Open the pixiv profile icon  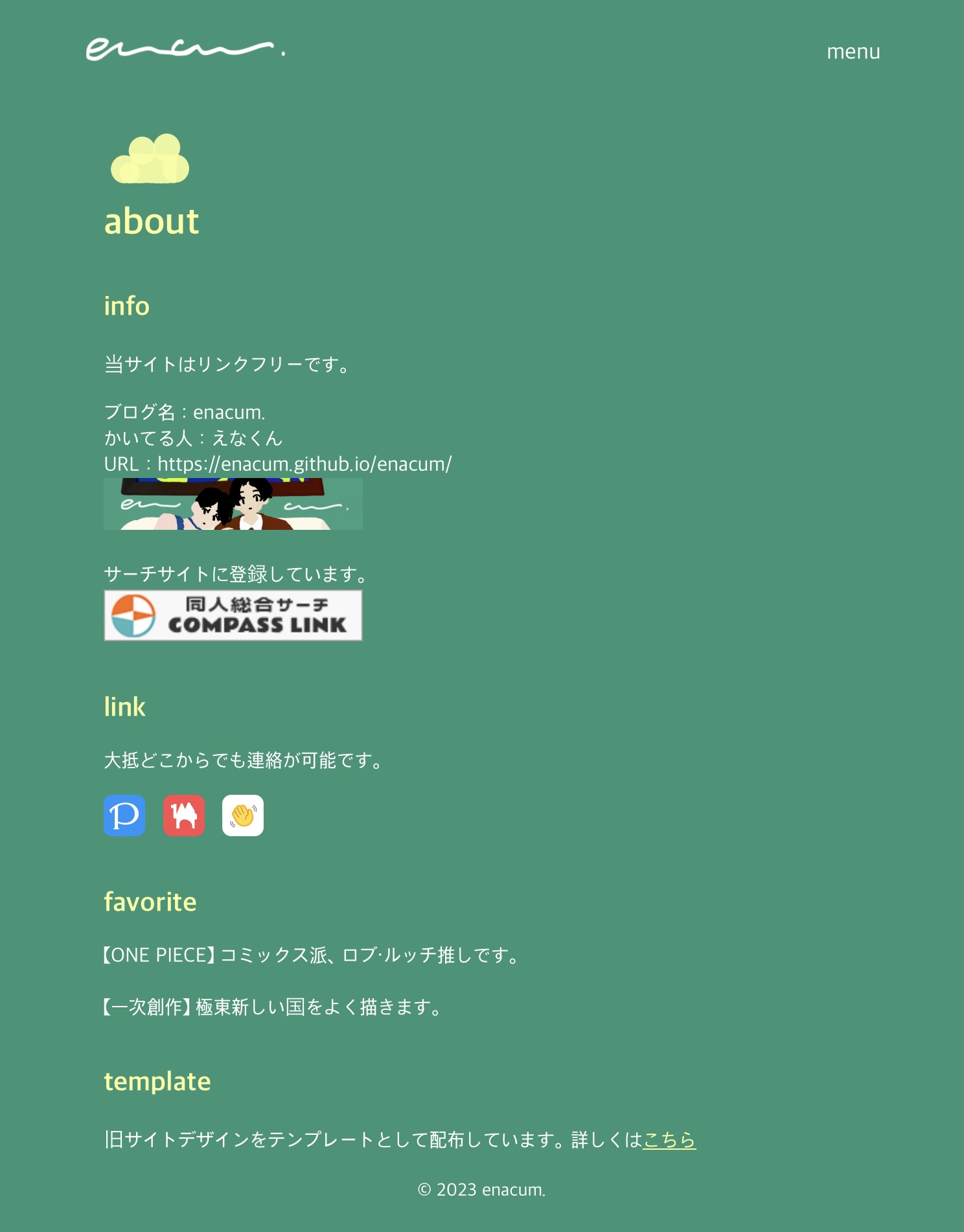click(124, 816)
